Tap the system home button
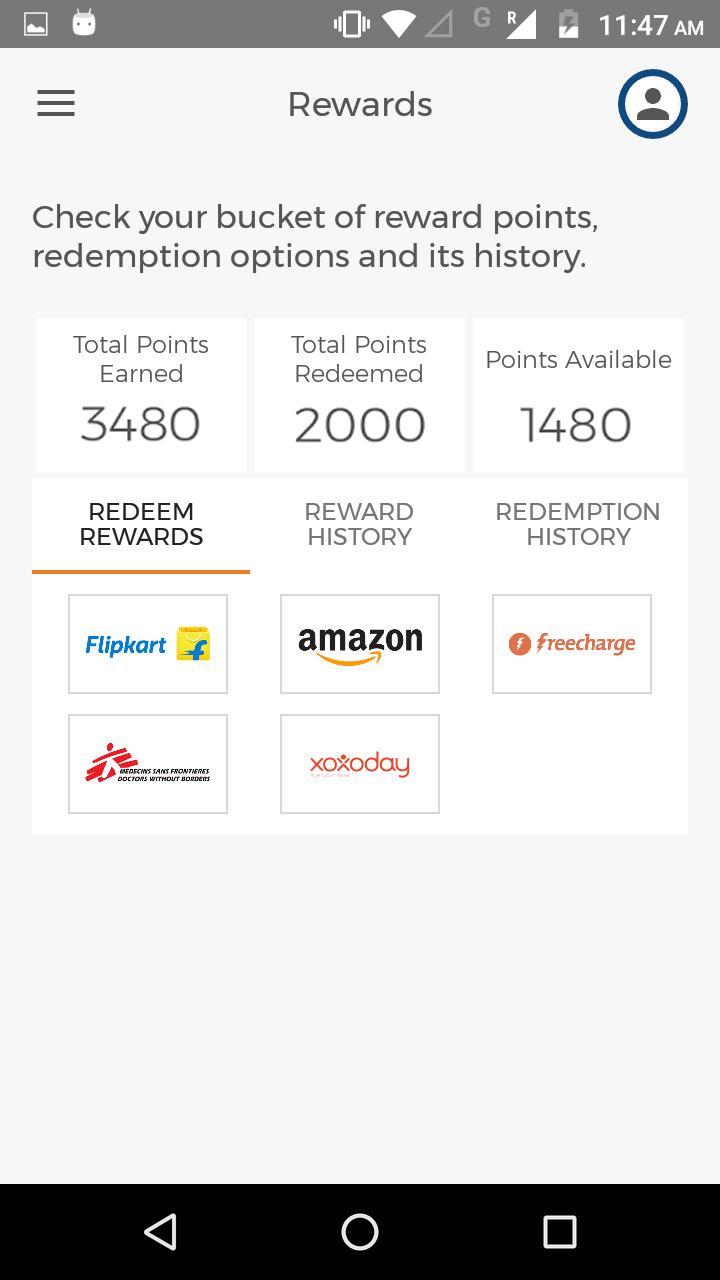Image resolution: width=720 pixels, height=1280 pixels. [x=360, y=1232]
